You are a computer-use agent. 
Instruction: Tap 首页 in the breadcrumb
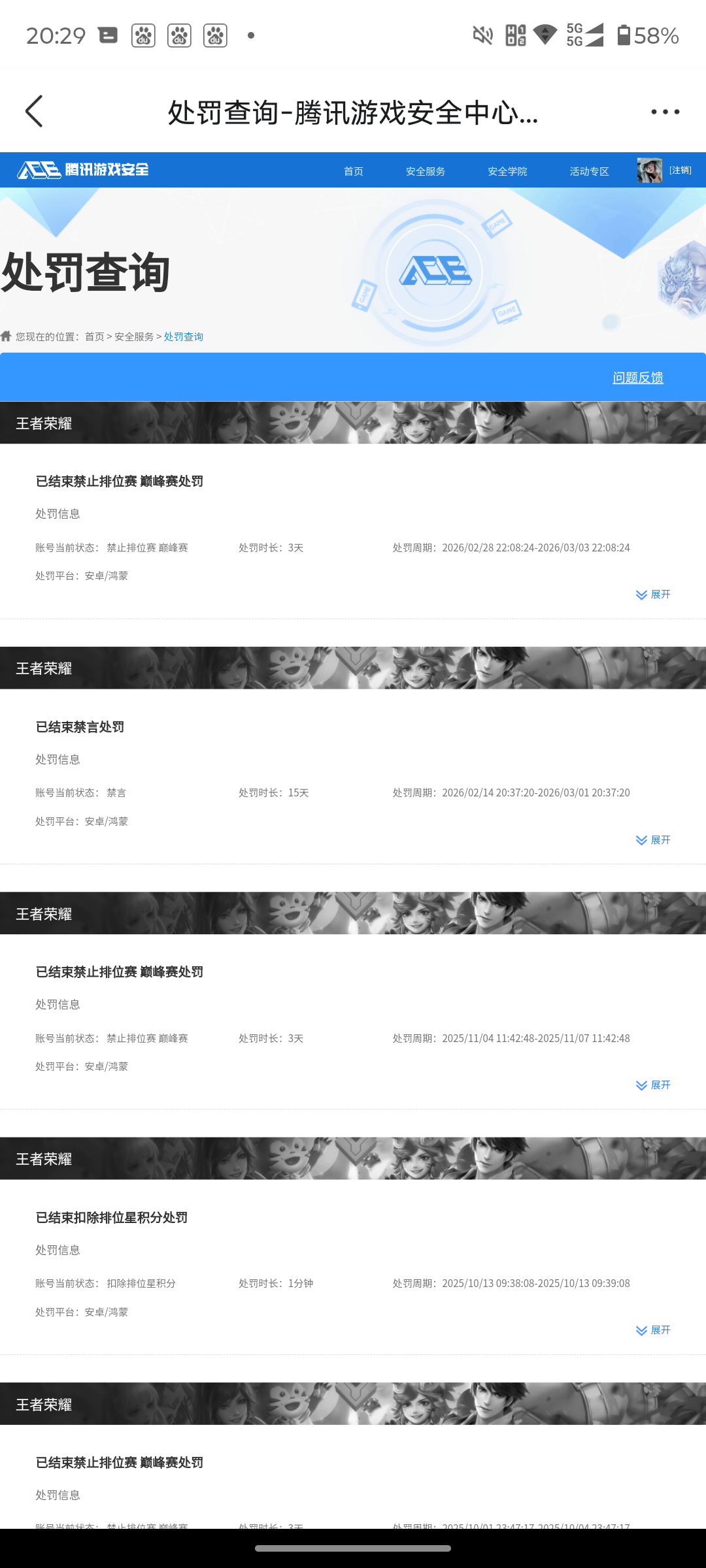(94, 336)
